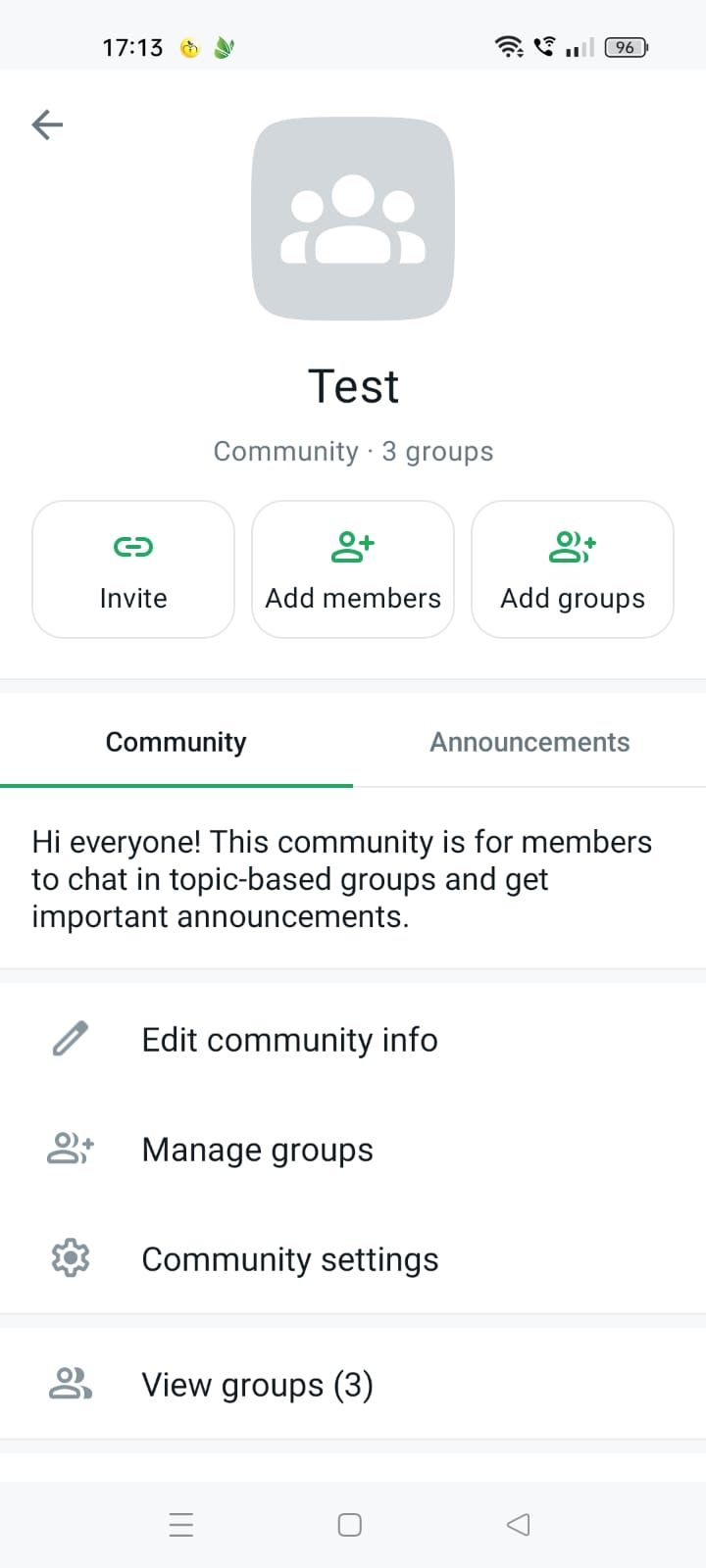Tap the recent apps navigation button

[x=181, y=1524]
